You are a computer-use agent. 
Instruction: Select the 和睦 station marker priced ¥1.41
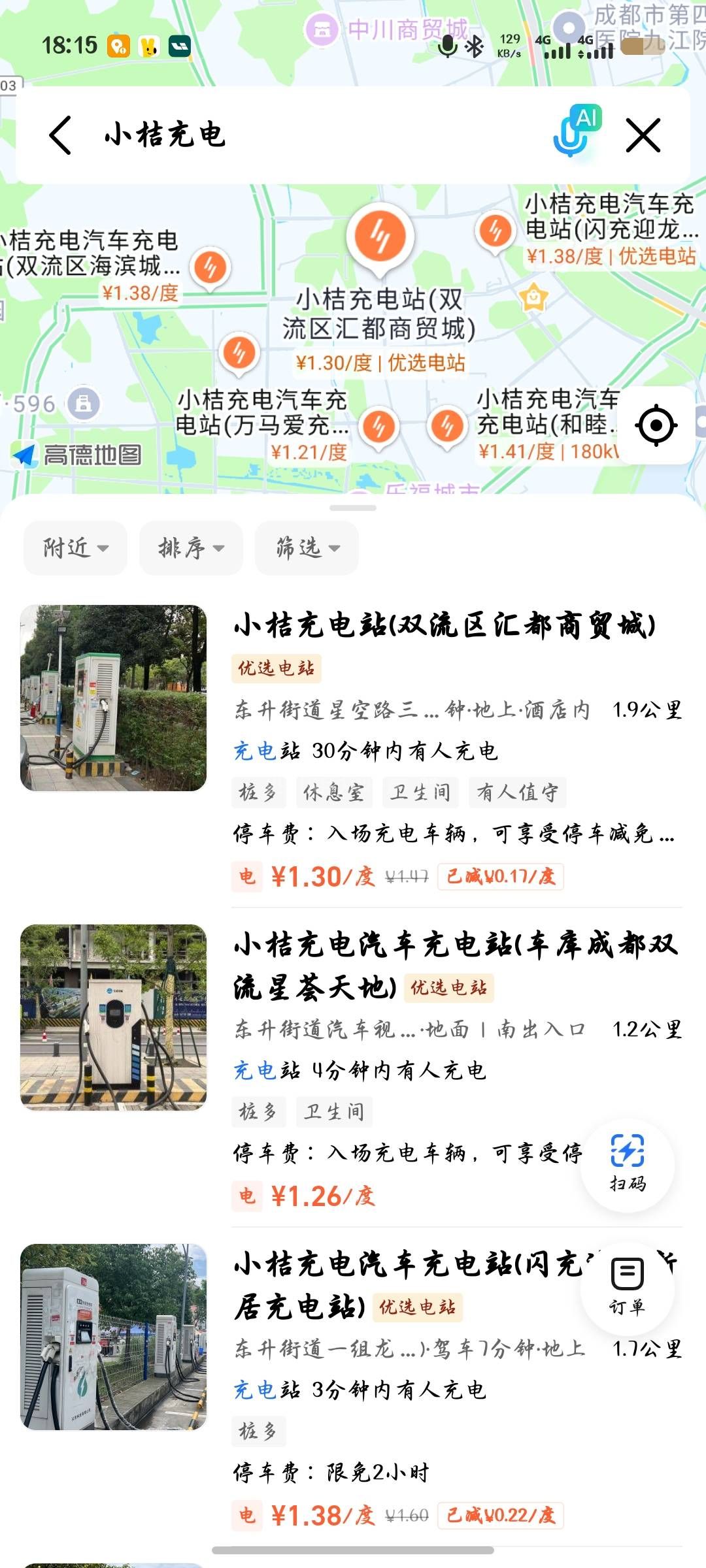click(447, 427)
